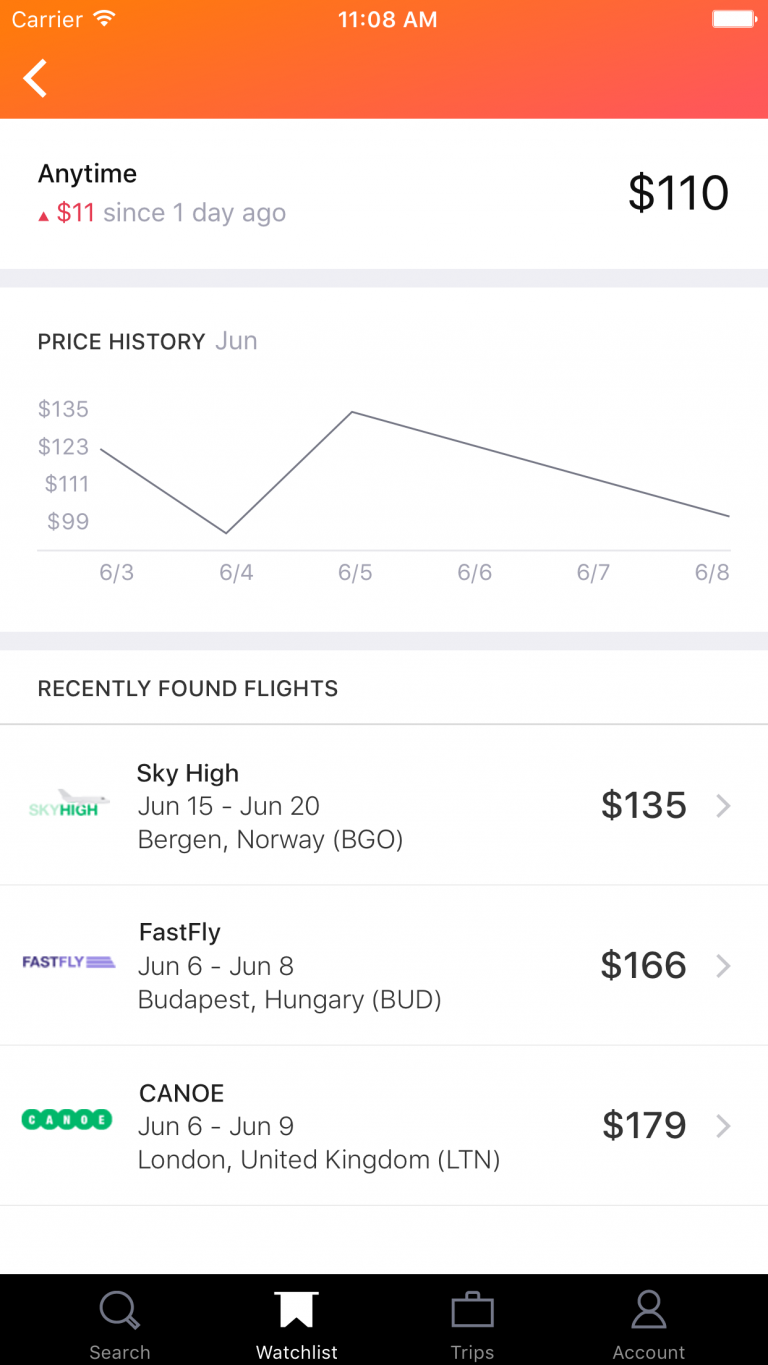Tap the Jun label next to Price History

237,340
